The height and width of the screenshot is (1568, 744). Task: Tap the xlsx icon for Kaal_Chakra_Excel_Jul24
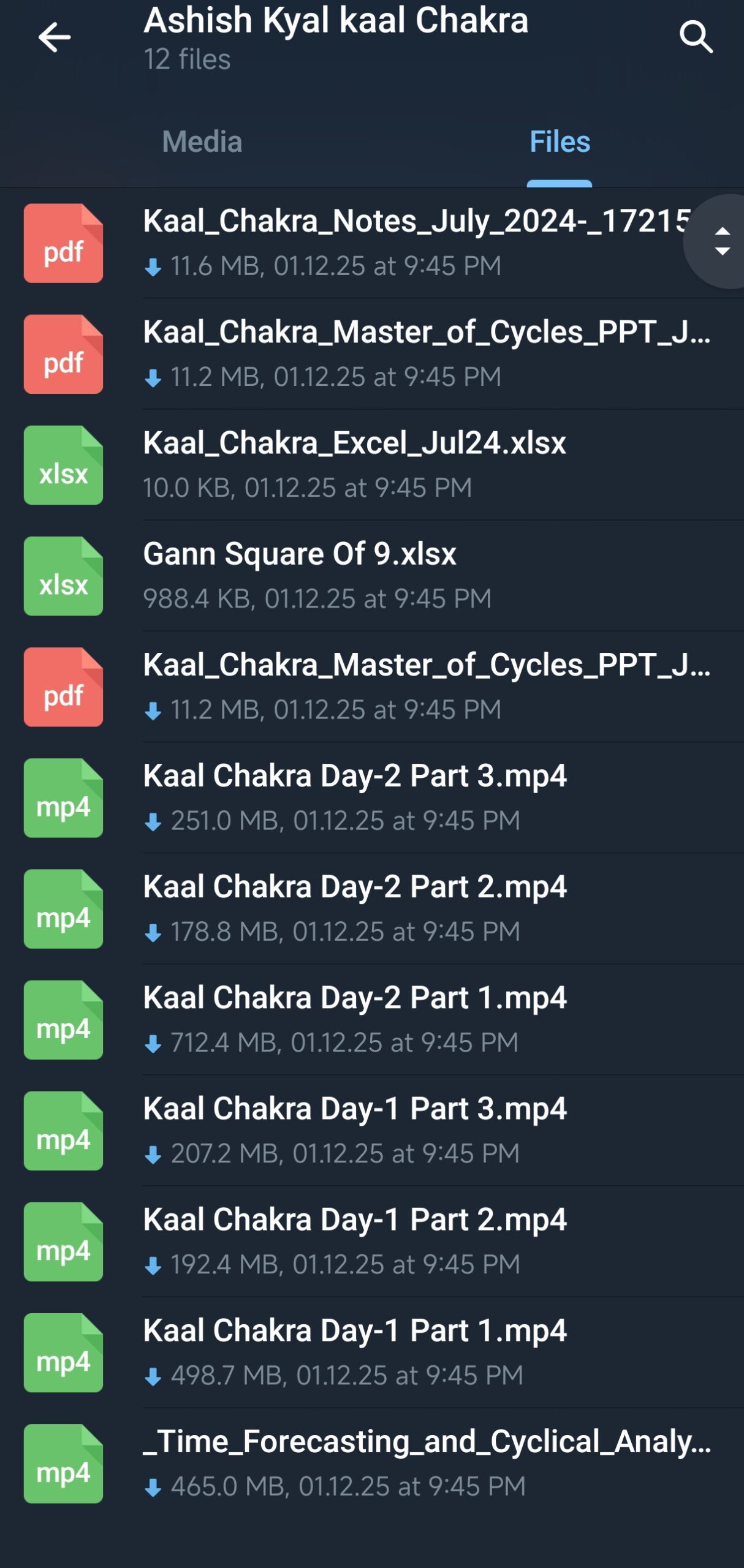coord(63,466)
